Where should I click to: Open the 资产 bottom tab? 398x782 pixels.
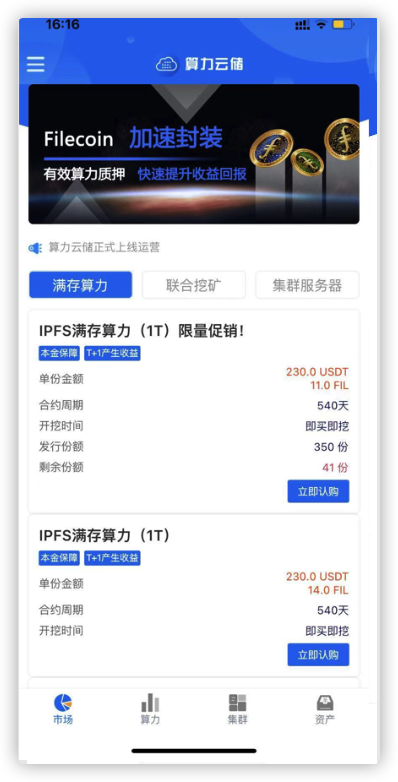[x=325, y=710]
